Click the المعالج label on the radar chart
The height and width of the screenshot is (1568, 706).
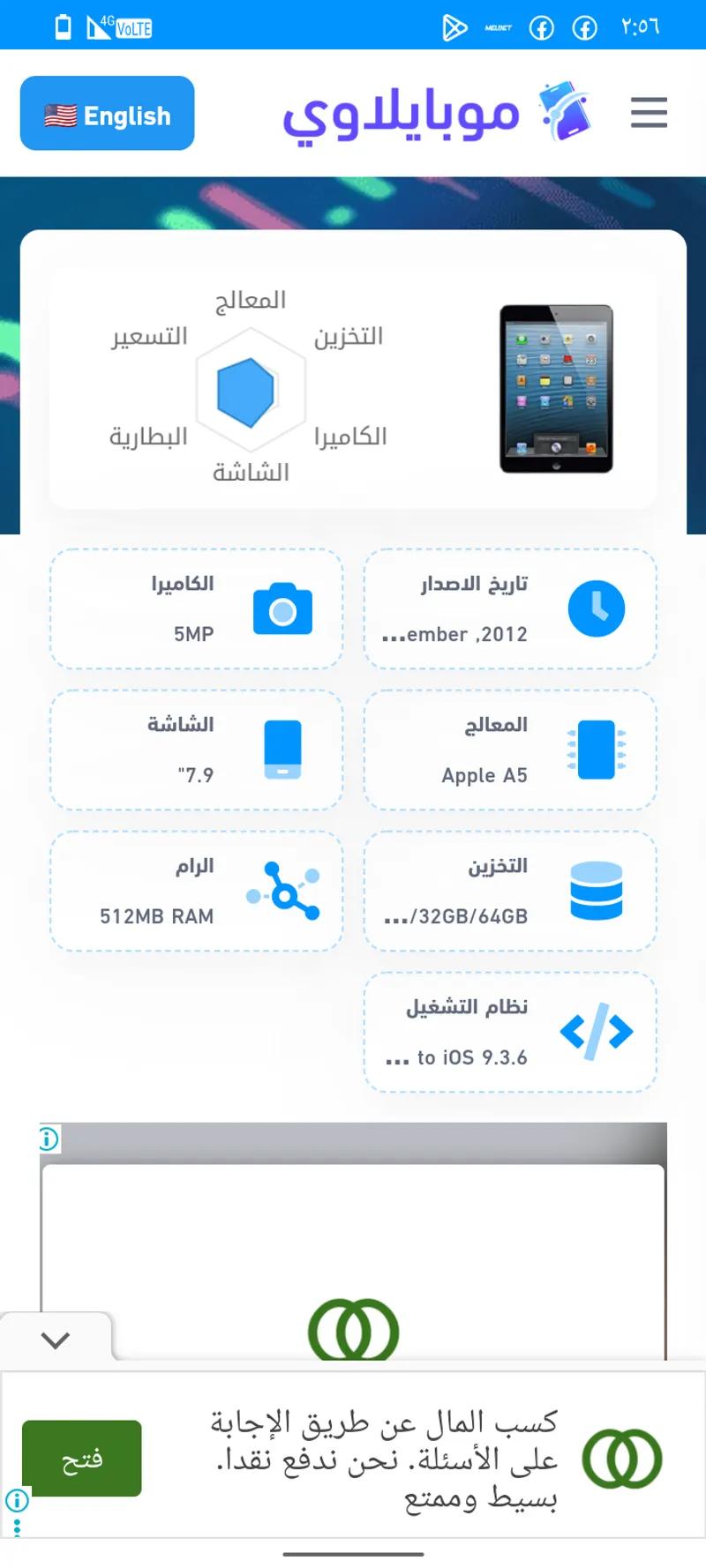[x=253, y=299]
